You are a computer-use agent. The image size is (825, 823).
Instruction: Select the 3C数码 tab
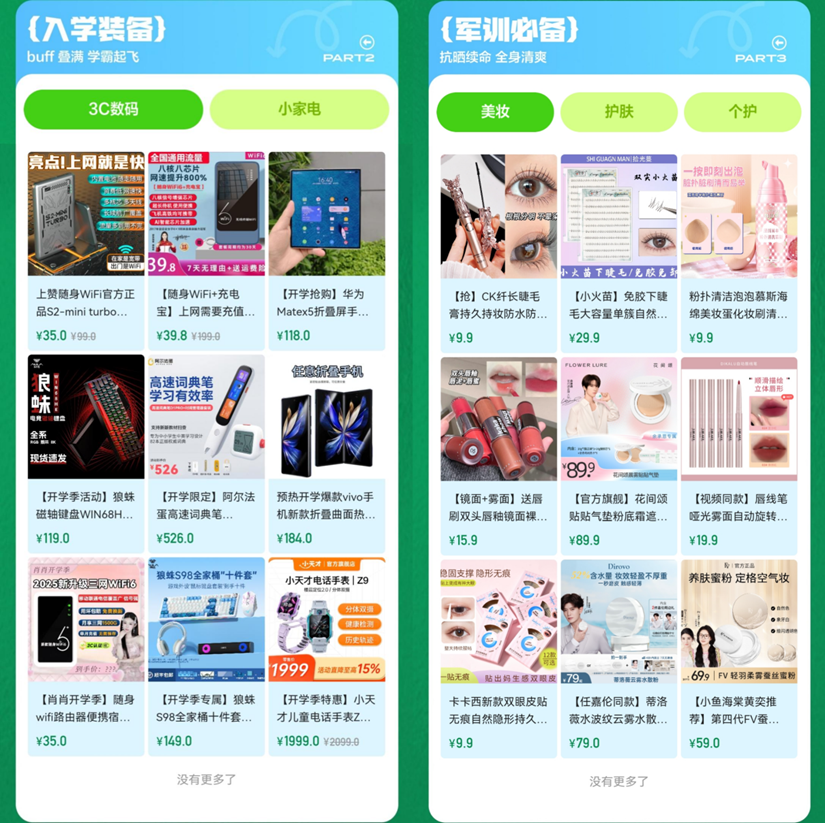pyautogui.click(x=113, y=110)
